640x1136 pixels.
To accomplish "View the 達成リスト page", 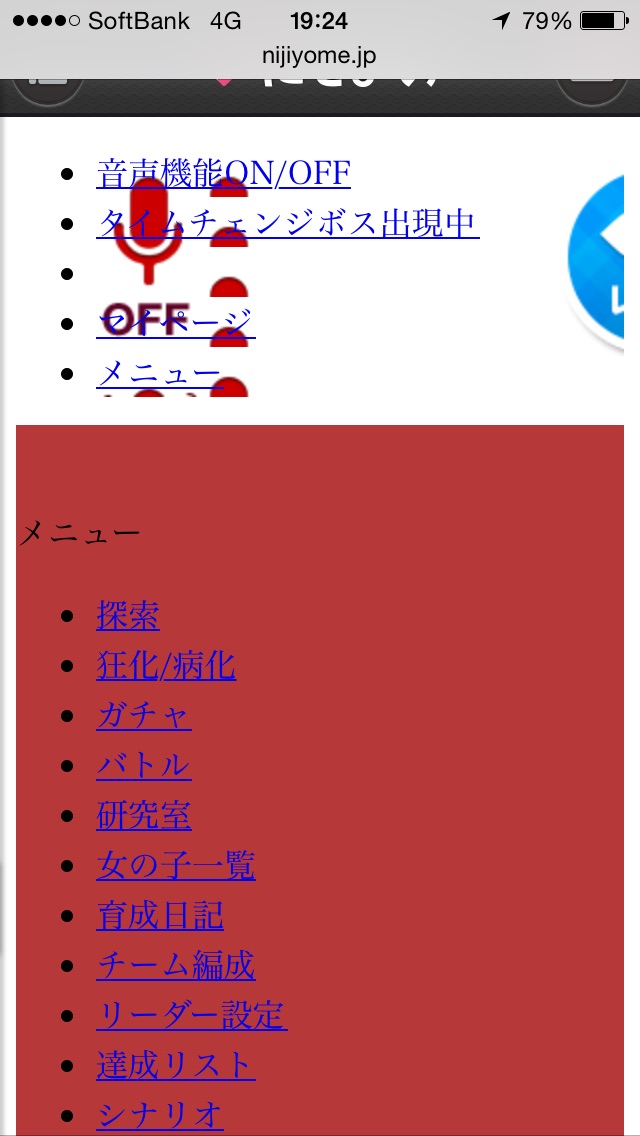I will [175, 1065].
